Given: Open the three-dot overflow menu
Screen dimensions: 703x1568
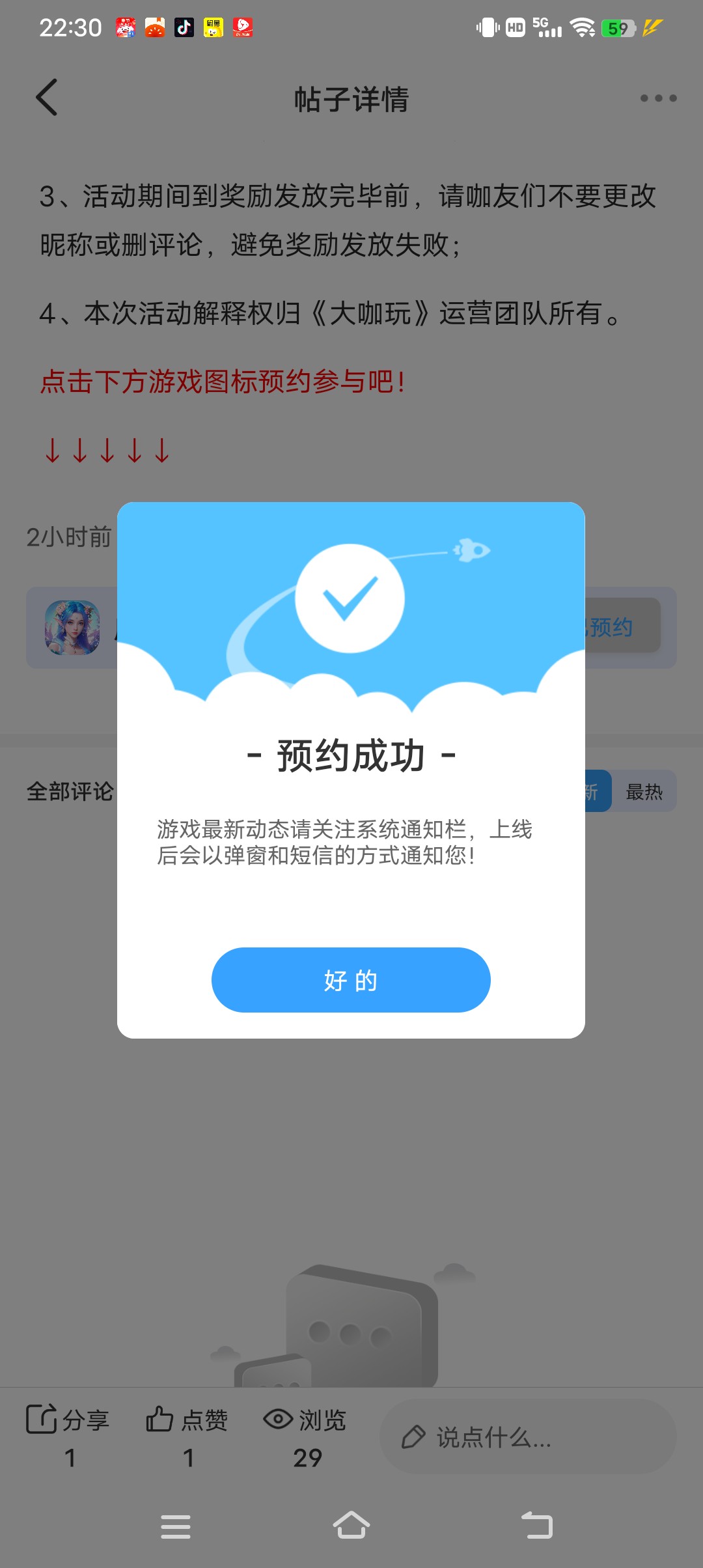Looking at the screenshot, I should click(x=658, y=98).
